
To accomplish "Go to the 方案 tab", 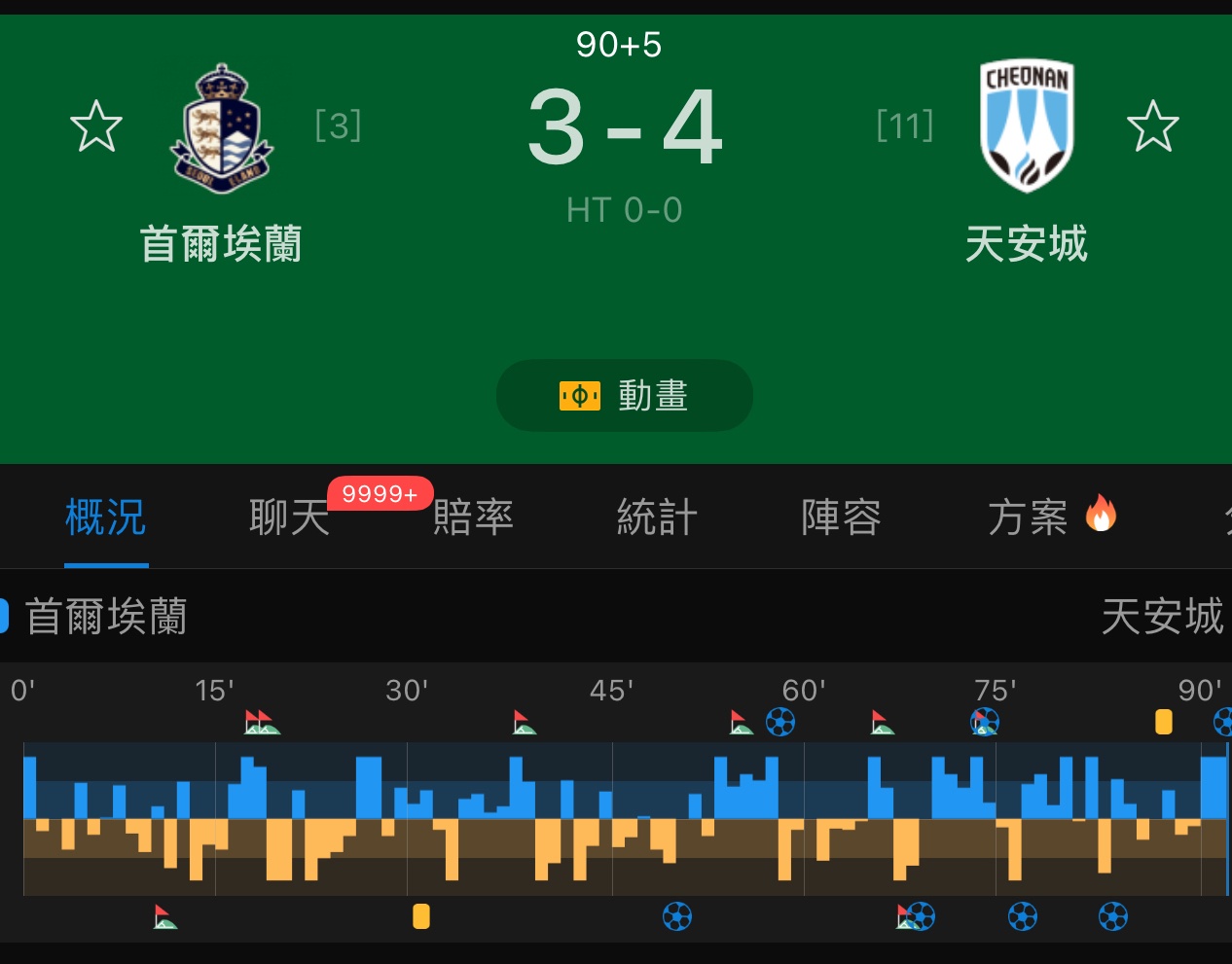I will pyautogui.click(x=1029, y=518).
